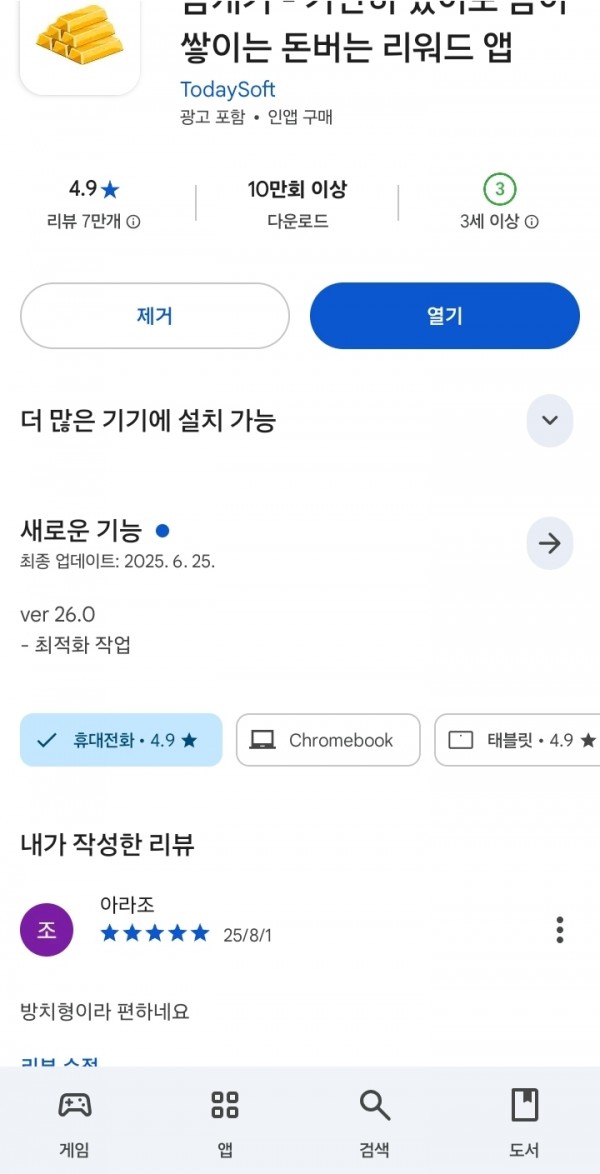The image size is (600, 1174).
Task: Select the Chromebook chip
Action: (x=328, y=740)
